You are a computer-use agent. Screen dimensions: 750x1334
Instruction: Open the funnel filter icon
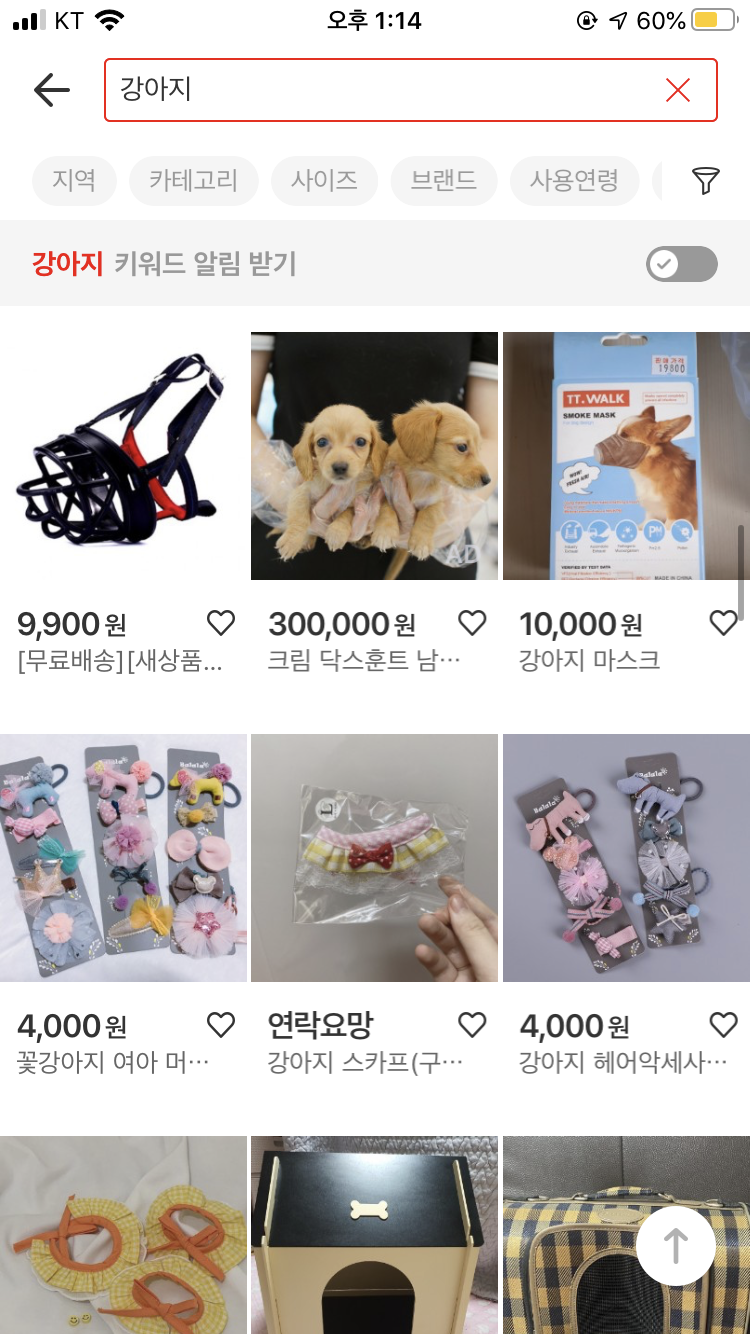click(x=706, y=181)
